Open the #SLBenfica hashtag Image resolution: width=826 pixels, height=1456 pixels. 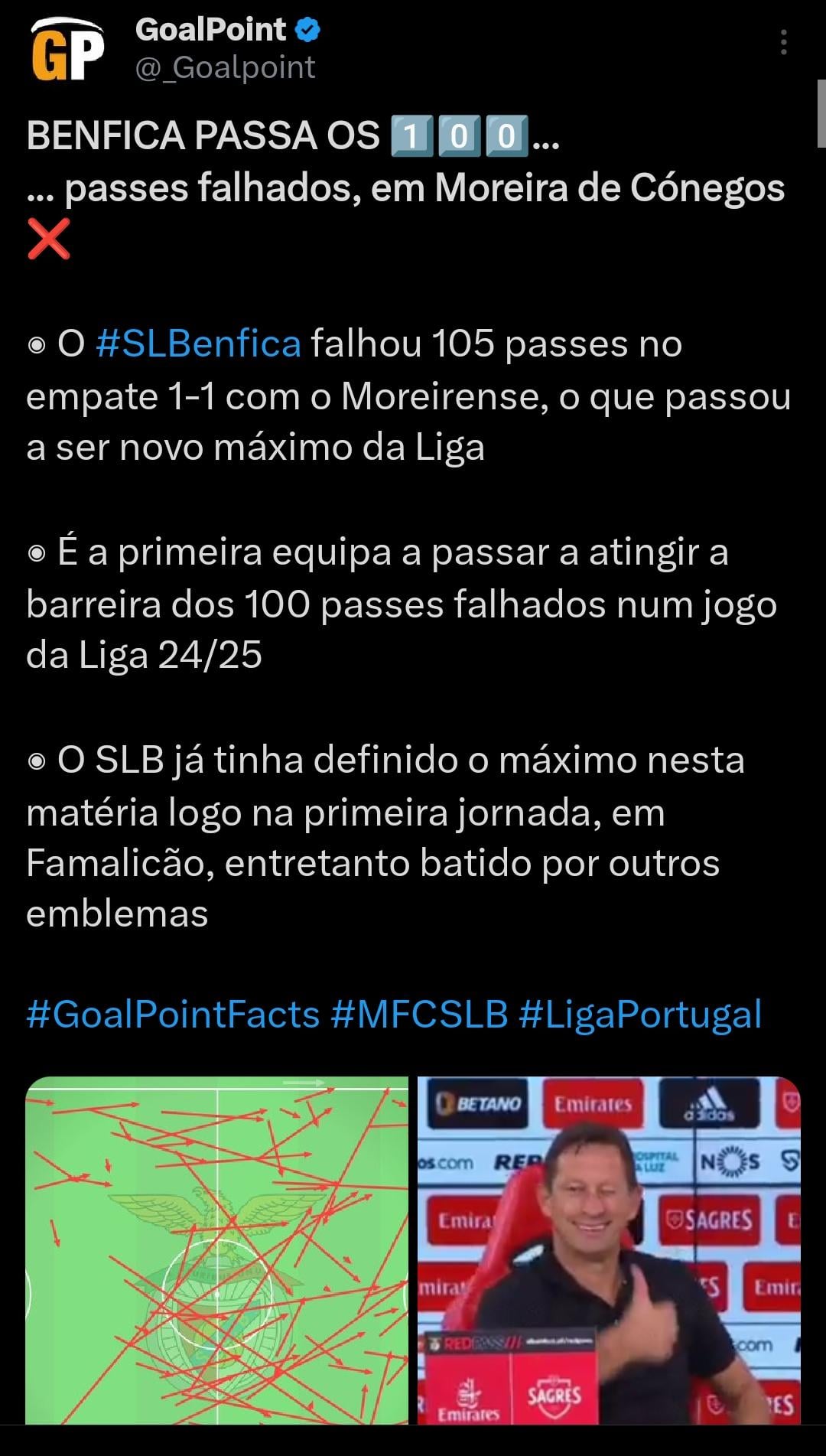pyautogui.click(x=199, y=344)
